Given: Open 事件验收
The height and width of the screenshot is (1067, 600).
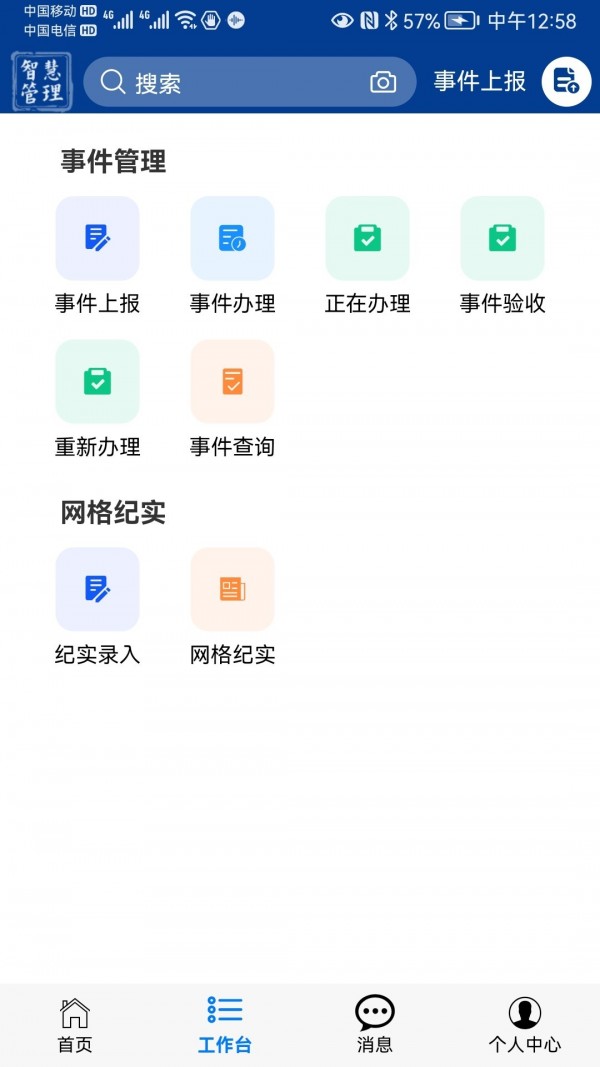Looking at the screenshot, I should tap(502, 239).
